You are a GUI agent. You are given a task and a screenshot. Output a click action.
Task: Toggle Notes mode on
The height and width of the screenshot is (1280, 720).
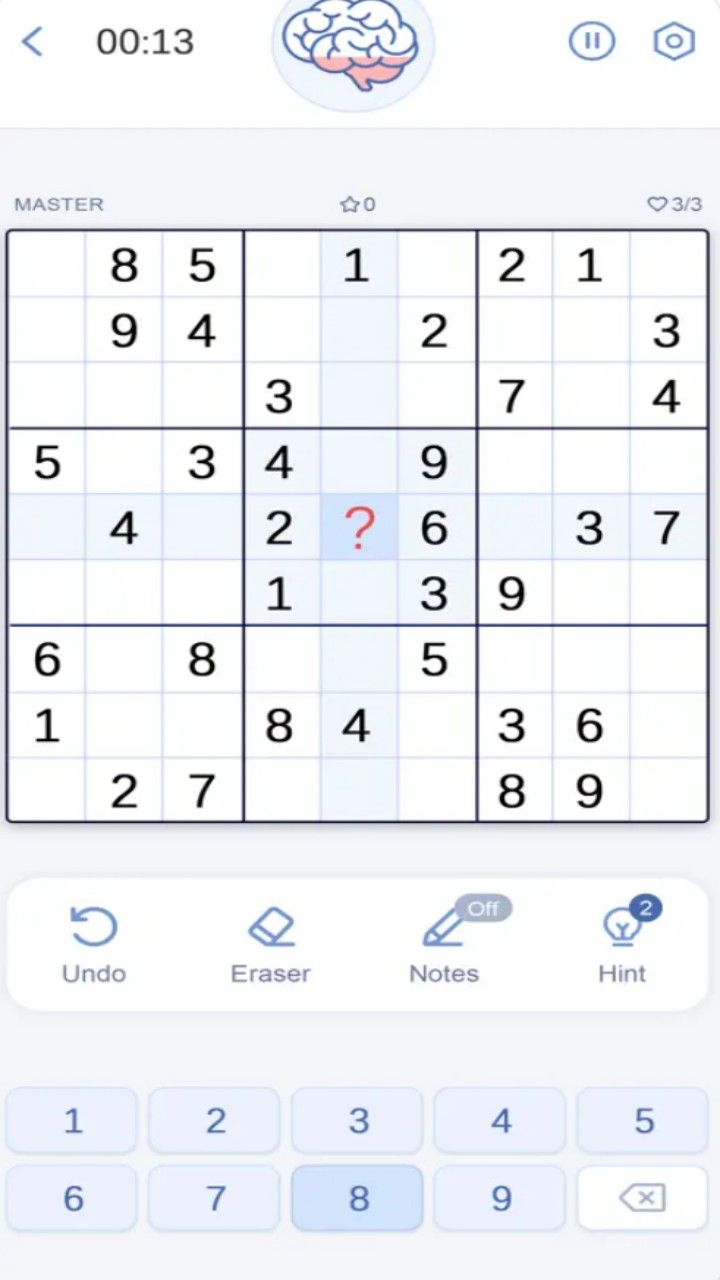444,945
